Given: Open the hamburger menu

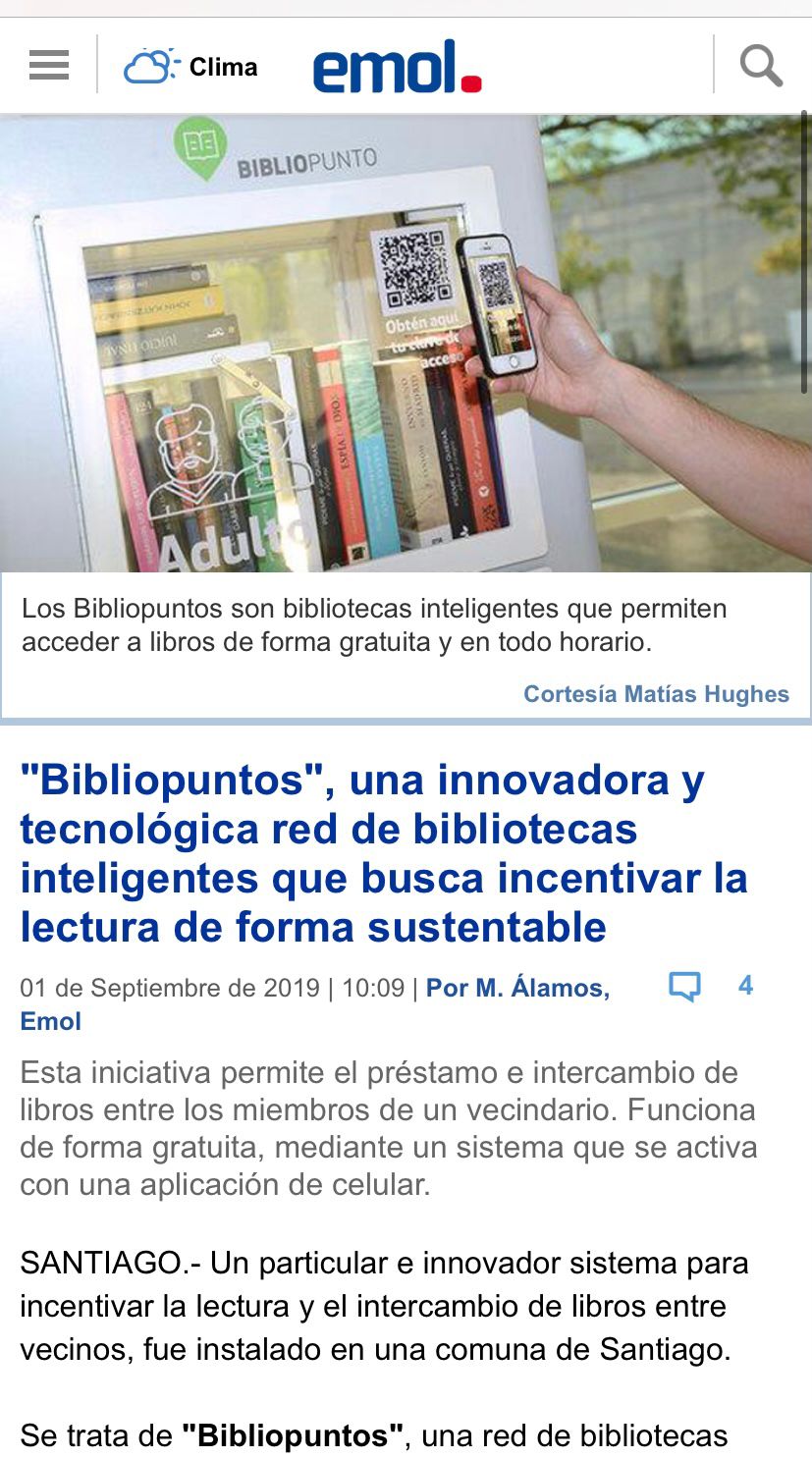Looking at the screenshot, I should coord(49,66).
